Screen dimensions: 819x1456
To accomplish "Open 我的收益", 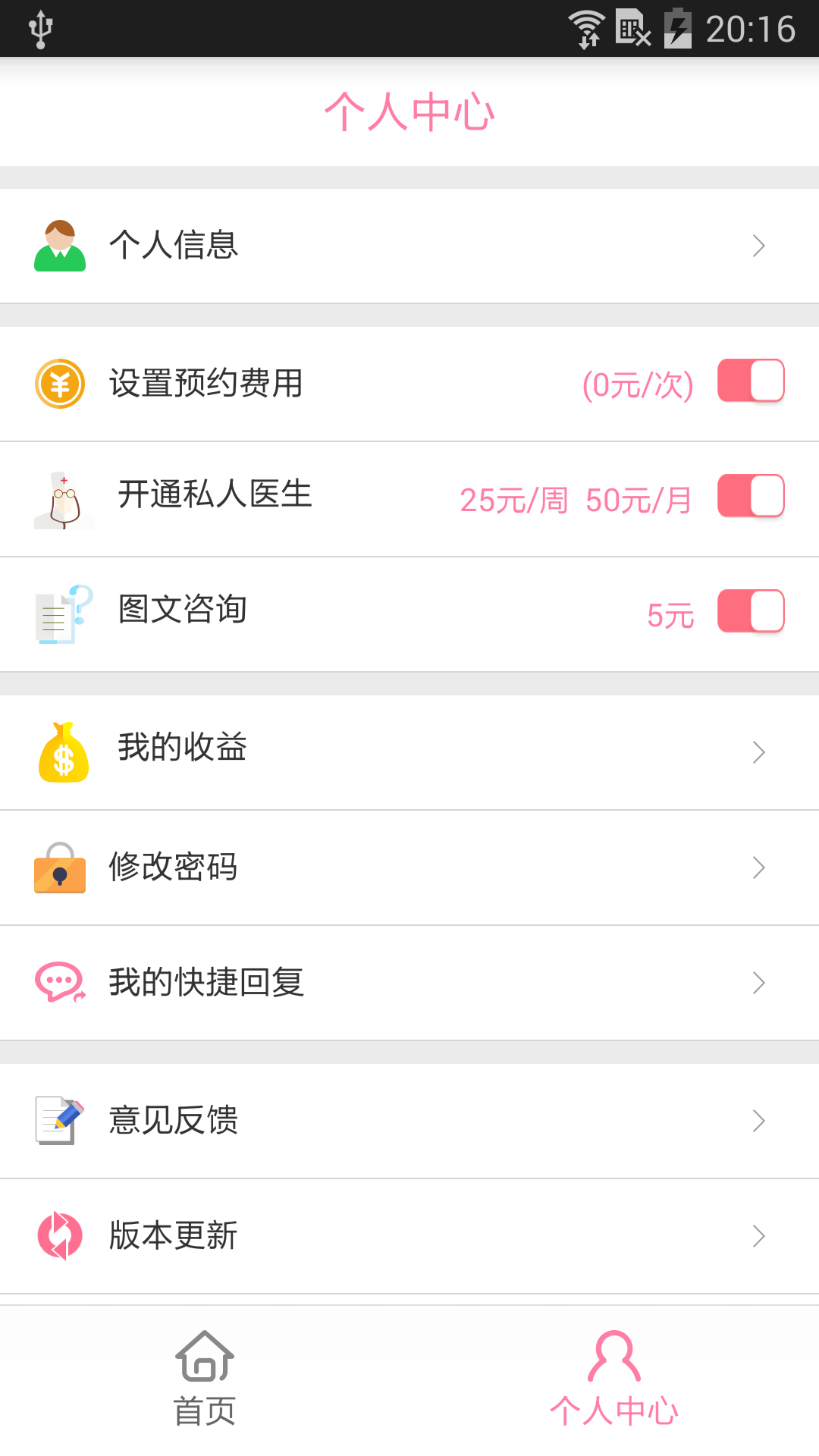I will [409, 752].
